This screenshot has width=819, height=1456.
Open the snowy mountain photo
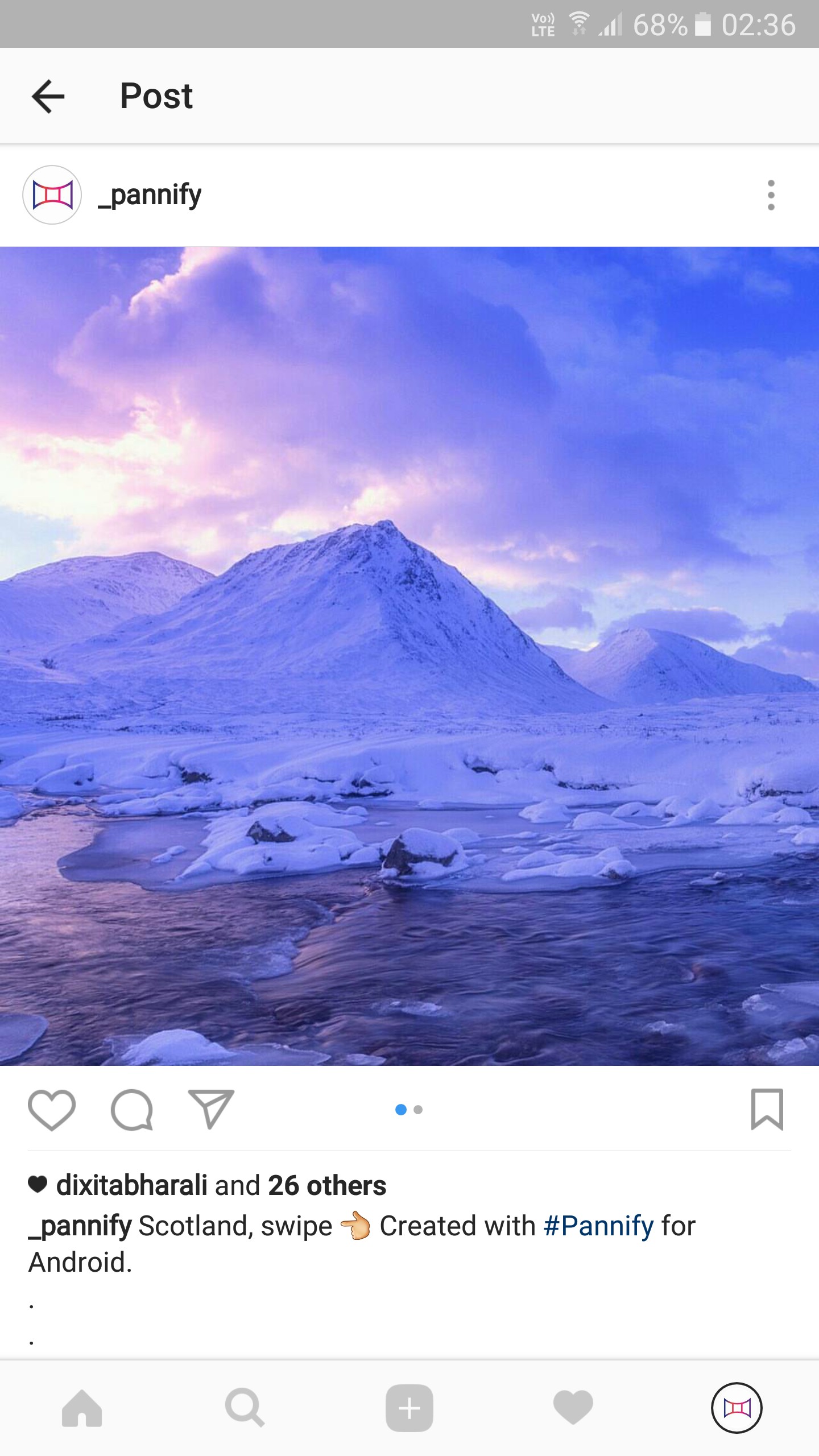[409, 656]
